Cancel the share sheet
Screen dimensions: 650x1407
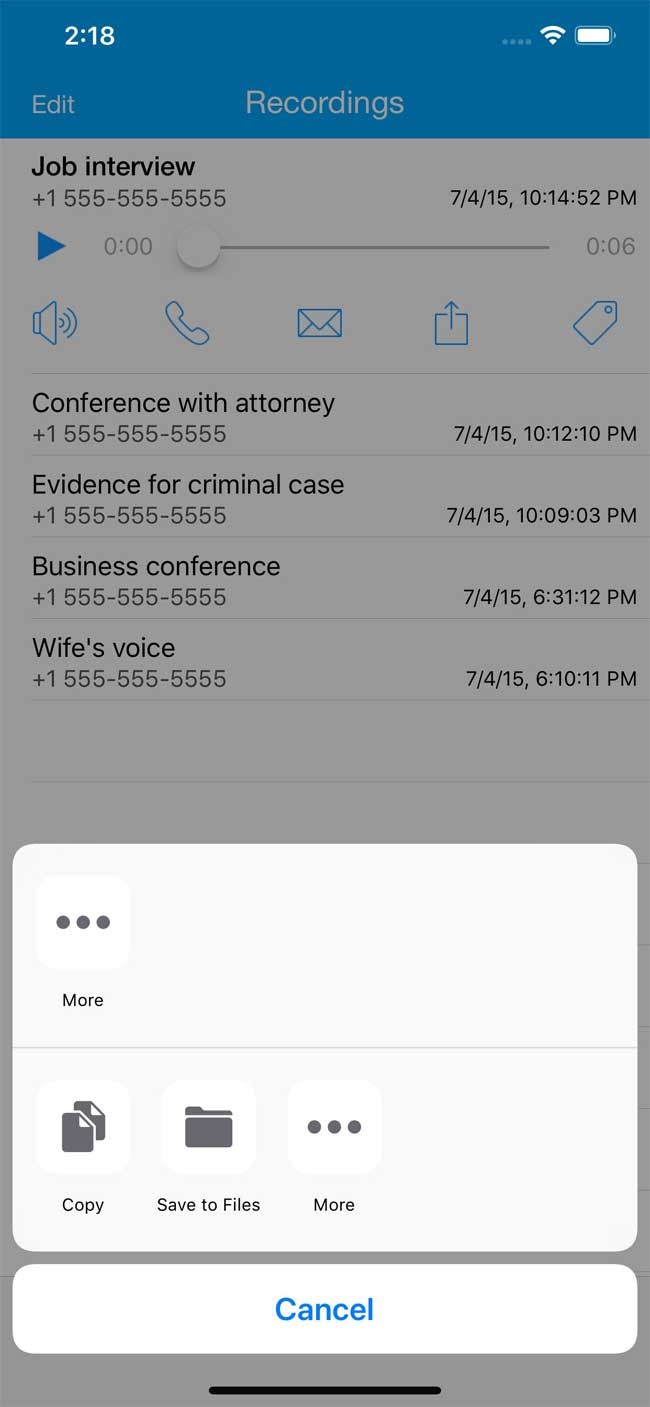click(324, 1309)
